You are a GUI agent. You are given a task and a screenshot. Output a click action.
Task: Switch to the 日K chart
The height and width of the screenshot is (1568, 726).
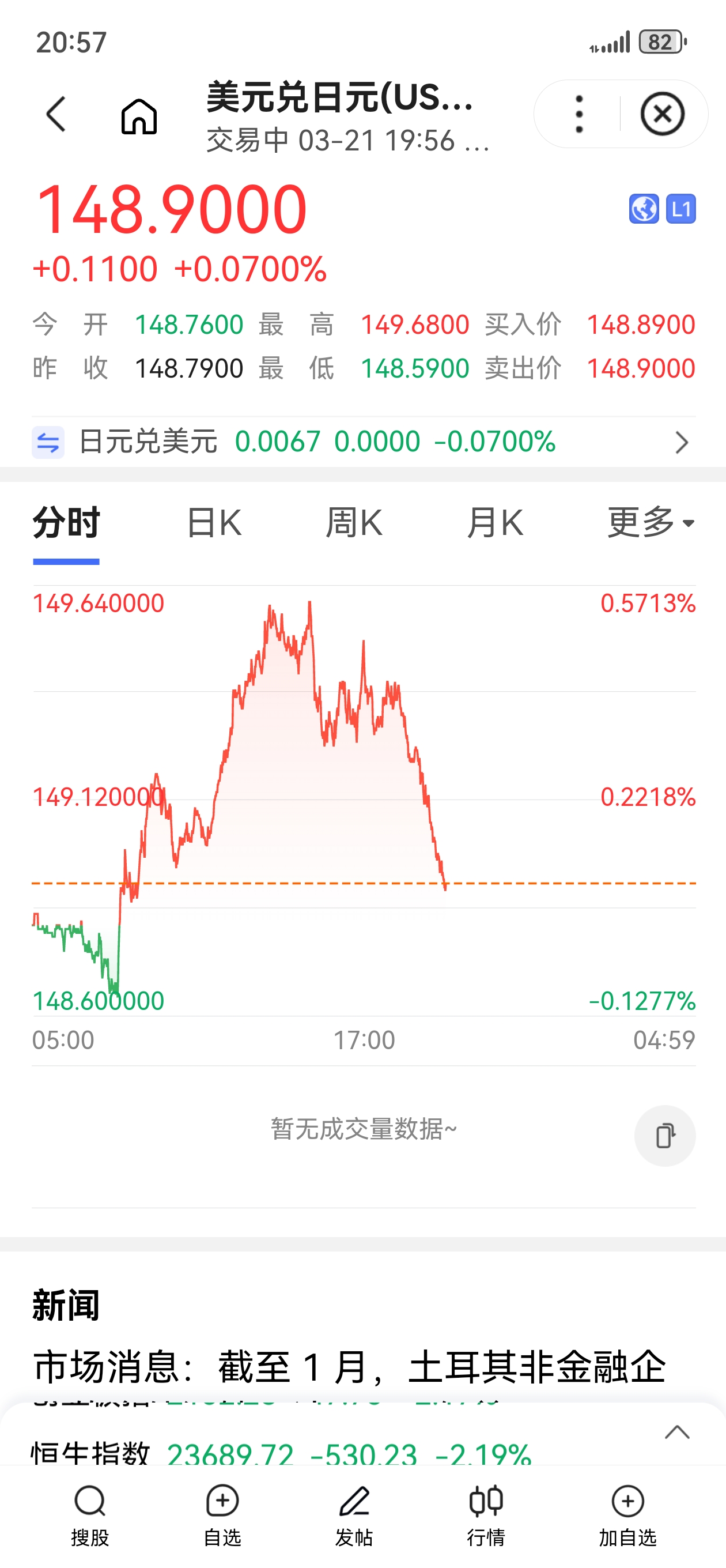pyautogui.click(x=214, y=523)
